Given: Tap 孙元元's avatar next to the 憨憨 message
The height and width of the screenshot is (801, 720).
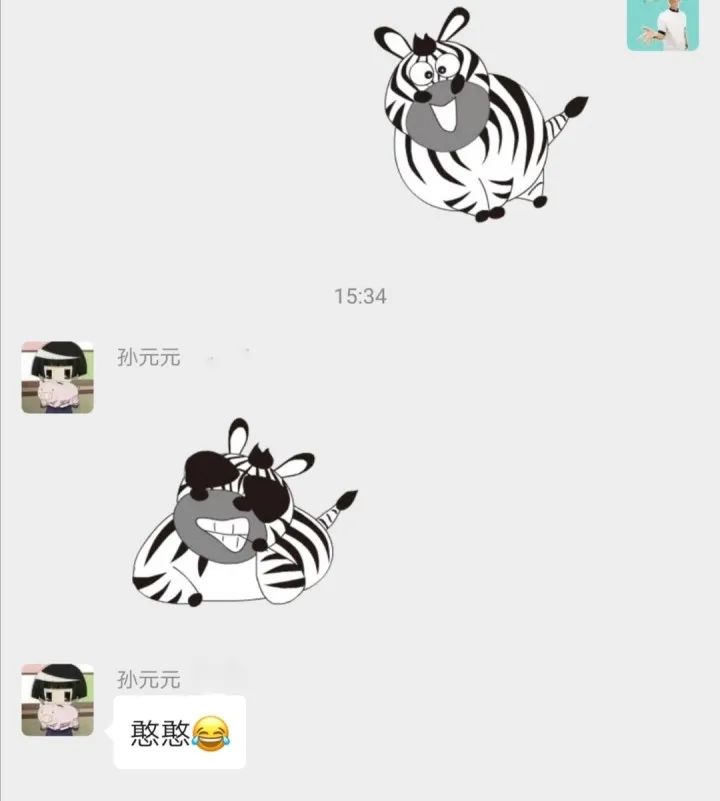Looking at the screenshot, I should coord(57,699).
